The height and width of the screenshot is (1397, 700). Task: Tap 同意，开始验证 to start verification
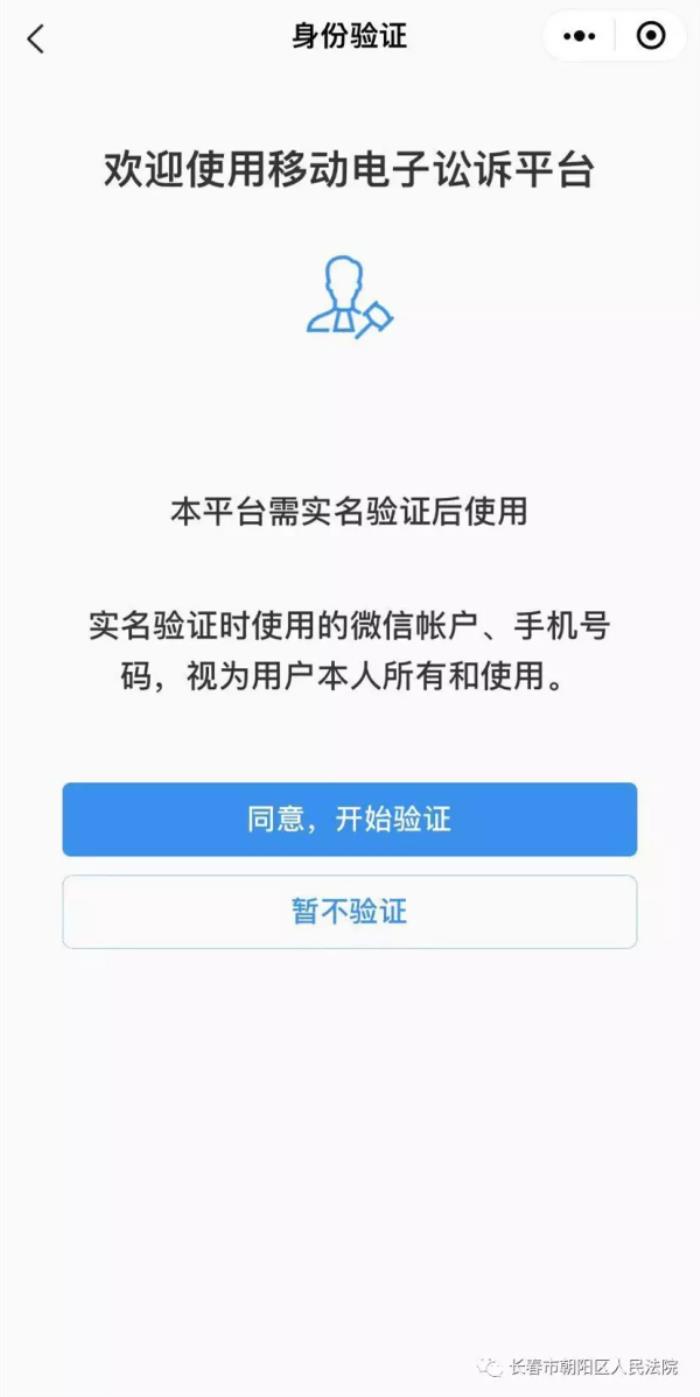click(x=349, y=819)
